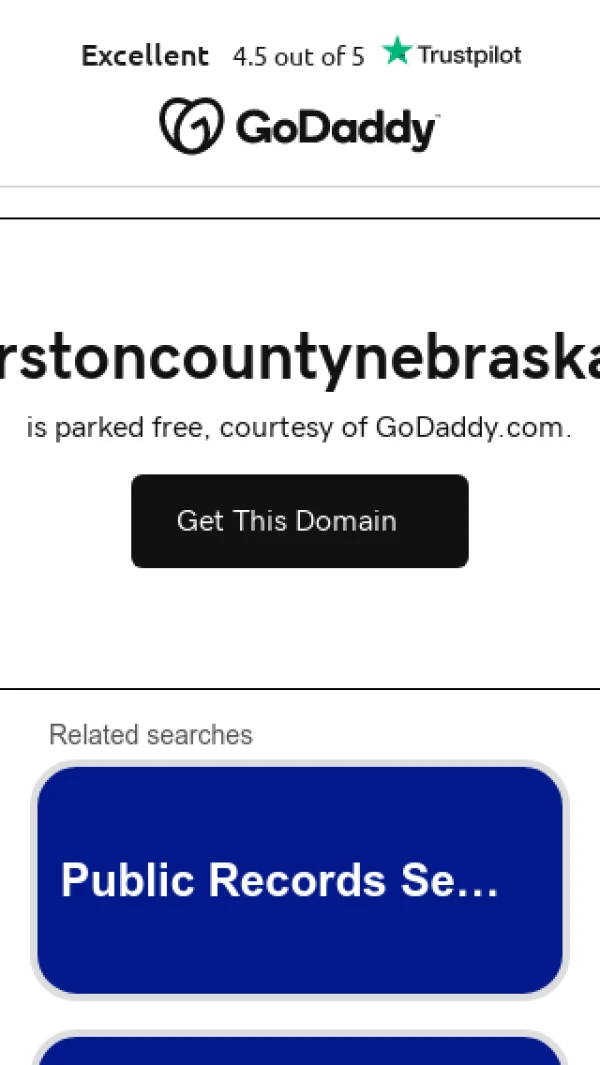
Task: Open the GoDaddy homepage from the logo
Action: 299,127
